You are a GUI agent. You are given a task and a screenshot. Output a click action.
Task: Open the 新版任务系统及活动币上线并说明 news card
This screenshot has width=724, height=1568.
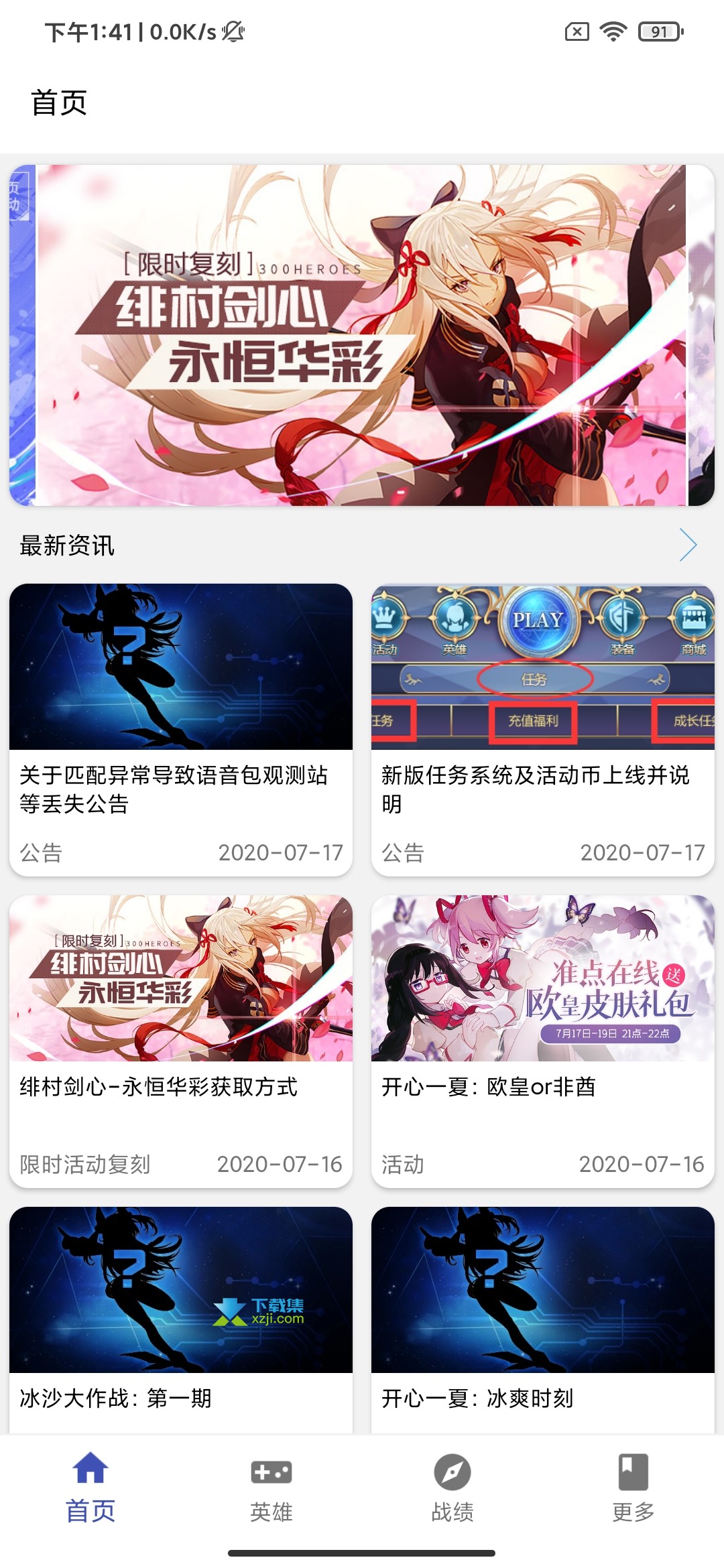point(543,730)
